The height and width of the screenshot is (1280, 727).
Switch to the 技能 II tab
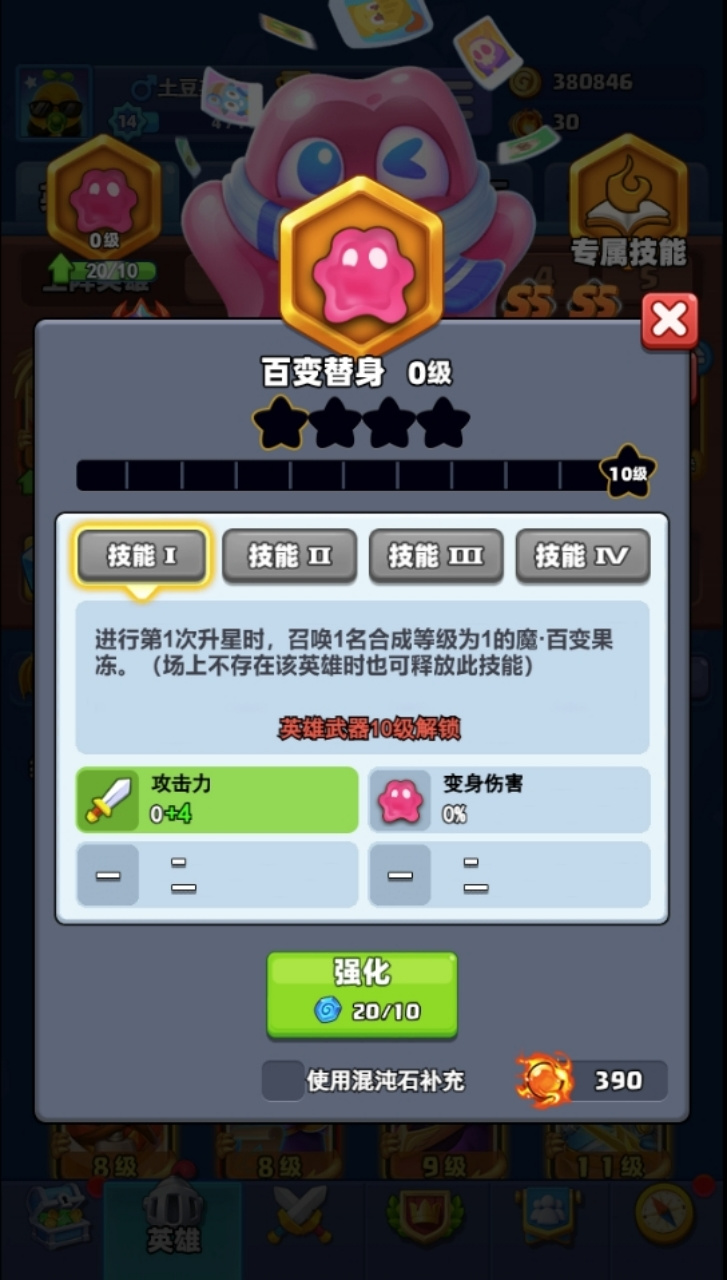click(289, 556)
